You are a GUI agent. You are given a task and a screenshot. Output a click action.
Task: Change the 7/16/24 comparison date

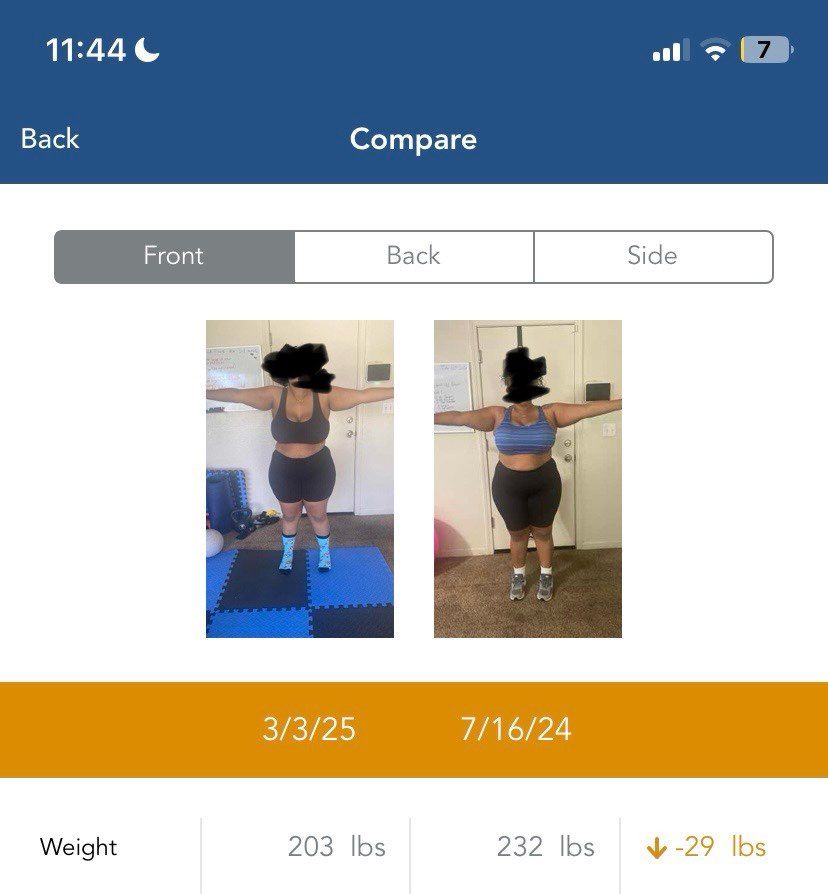[516, 729]
